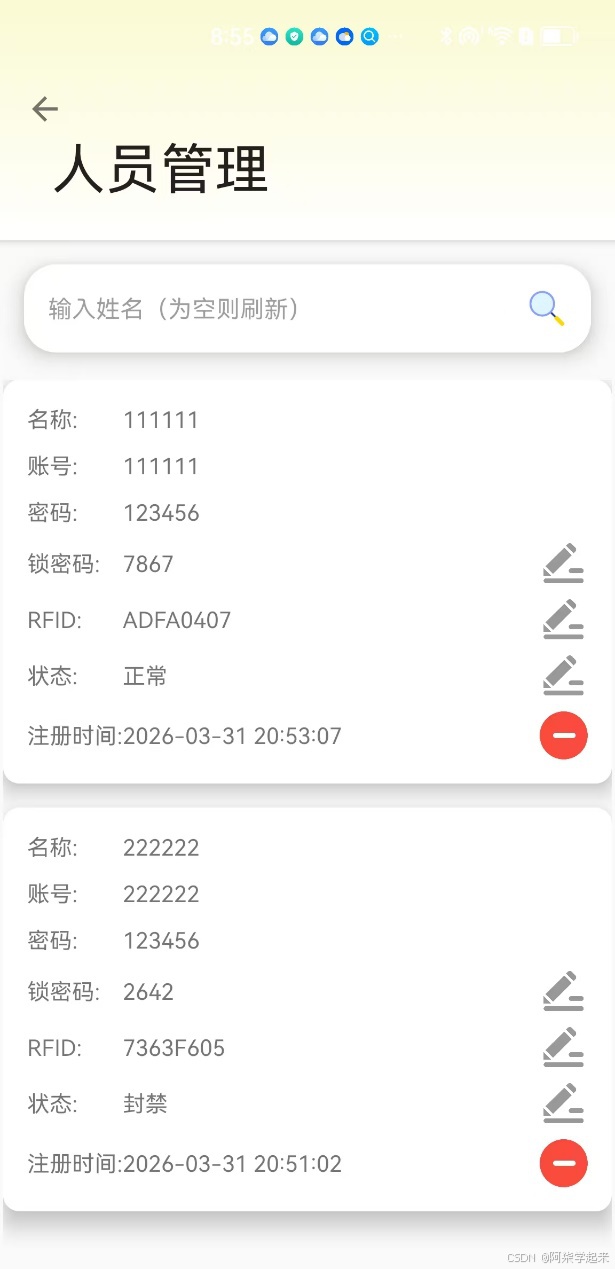Edit the 正常 status of user 111111
The image size is (615, 1269).
(x=563, y=675)
